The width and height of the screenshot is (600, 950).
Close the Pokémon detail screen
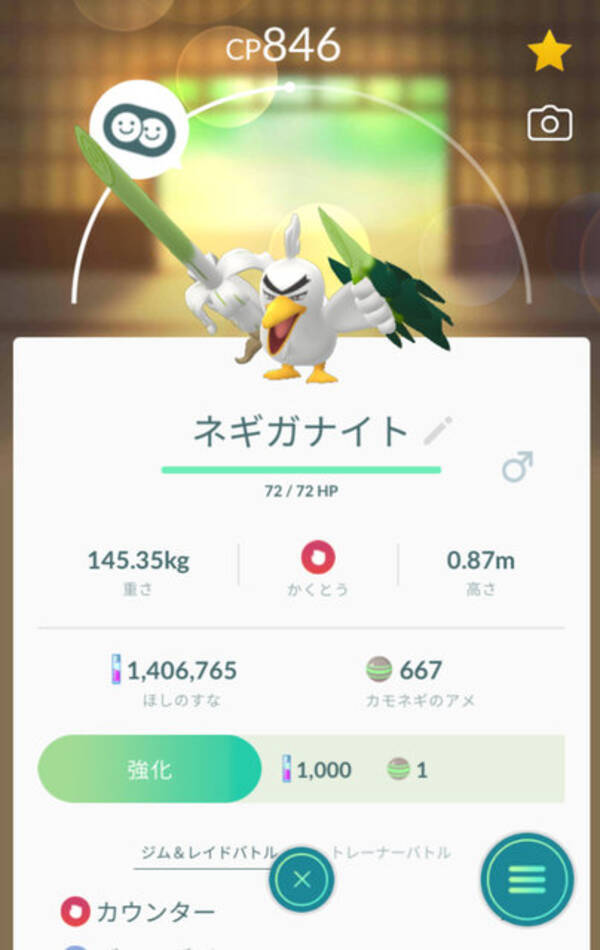[x=303, y=880]
